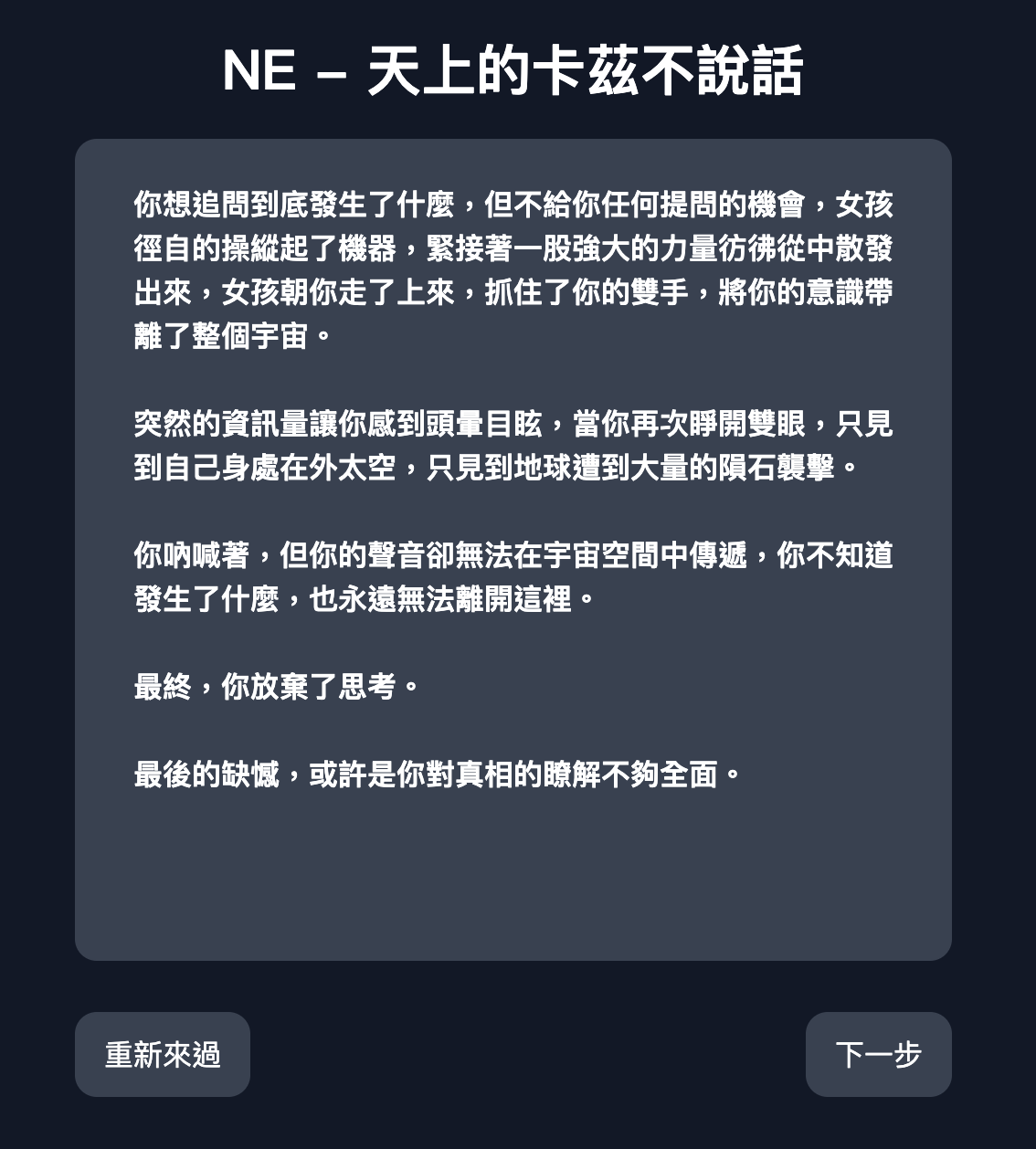
Task: Continue with the 下一步 button
Action: tap(878, 1054)
